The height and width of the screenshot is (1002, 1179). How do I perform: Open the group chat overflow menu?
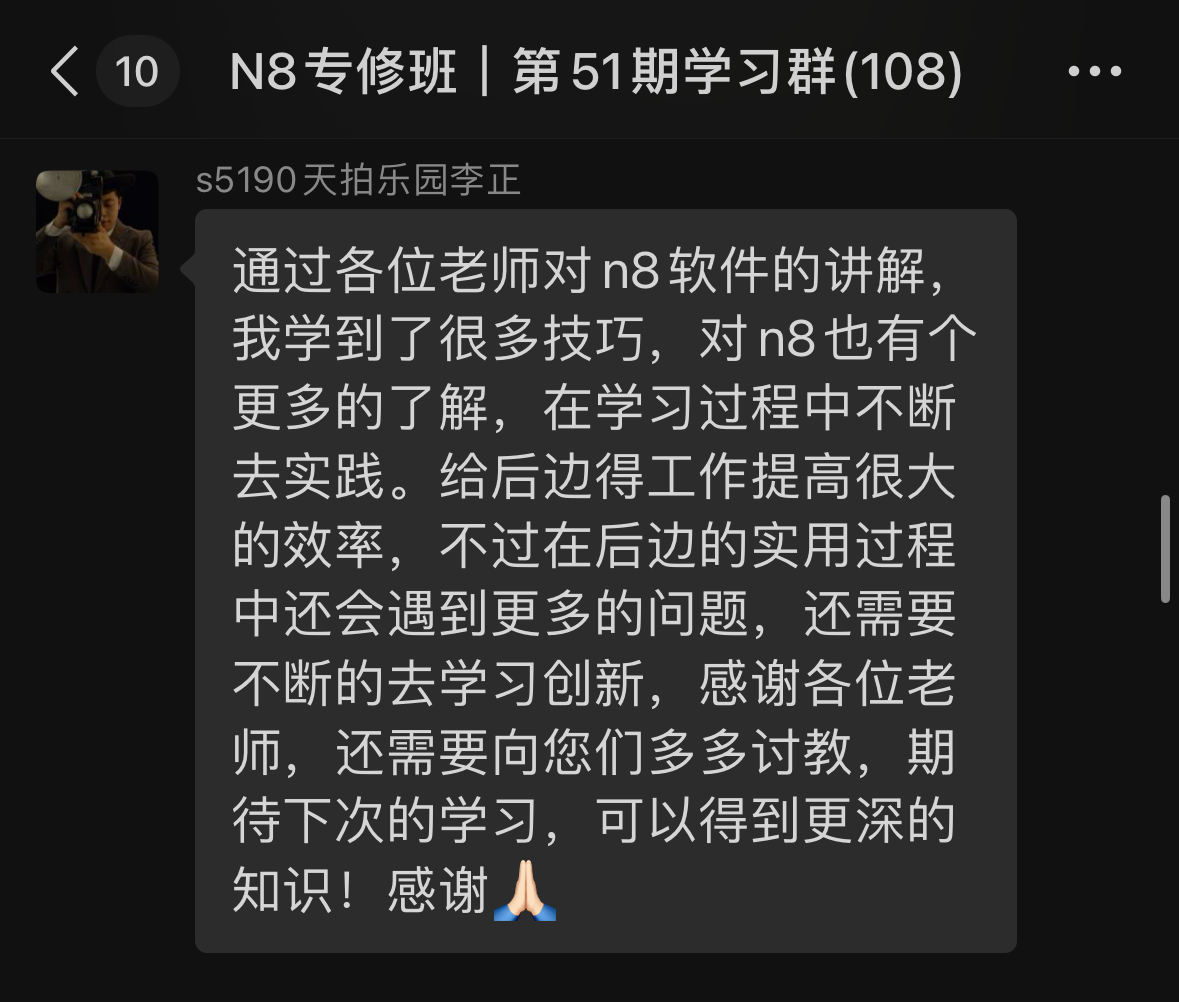point(1094,72)
